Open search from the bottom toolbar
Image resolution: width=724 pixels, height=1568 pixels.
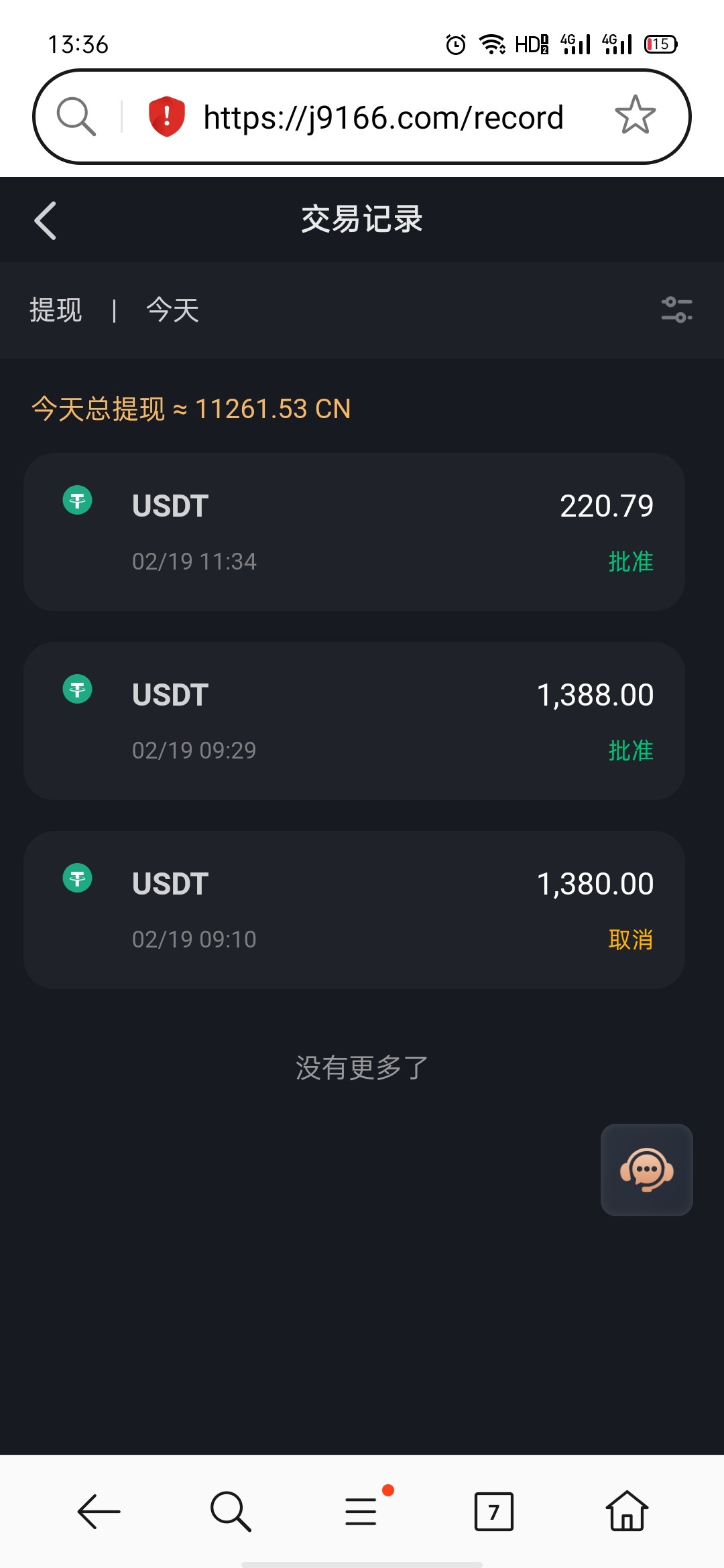230,1512
